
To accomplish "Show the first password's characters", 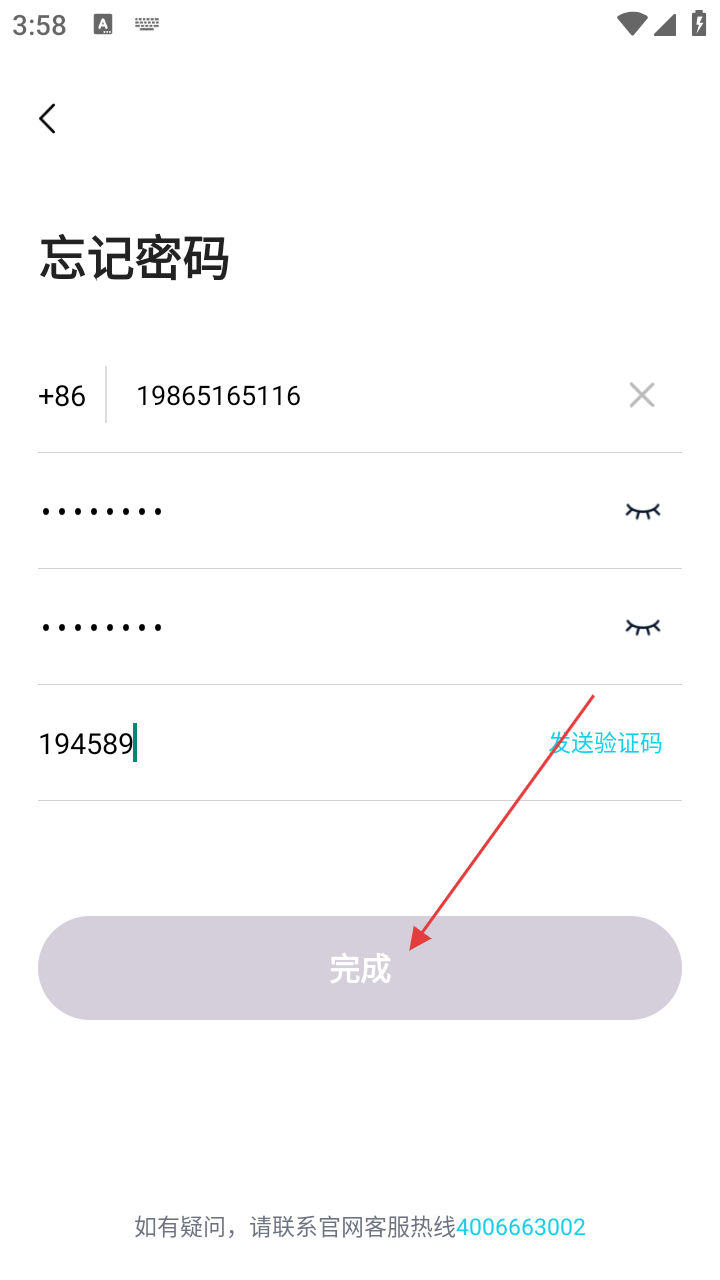I will coord(643,511).
